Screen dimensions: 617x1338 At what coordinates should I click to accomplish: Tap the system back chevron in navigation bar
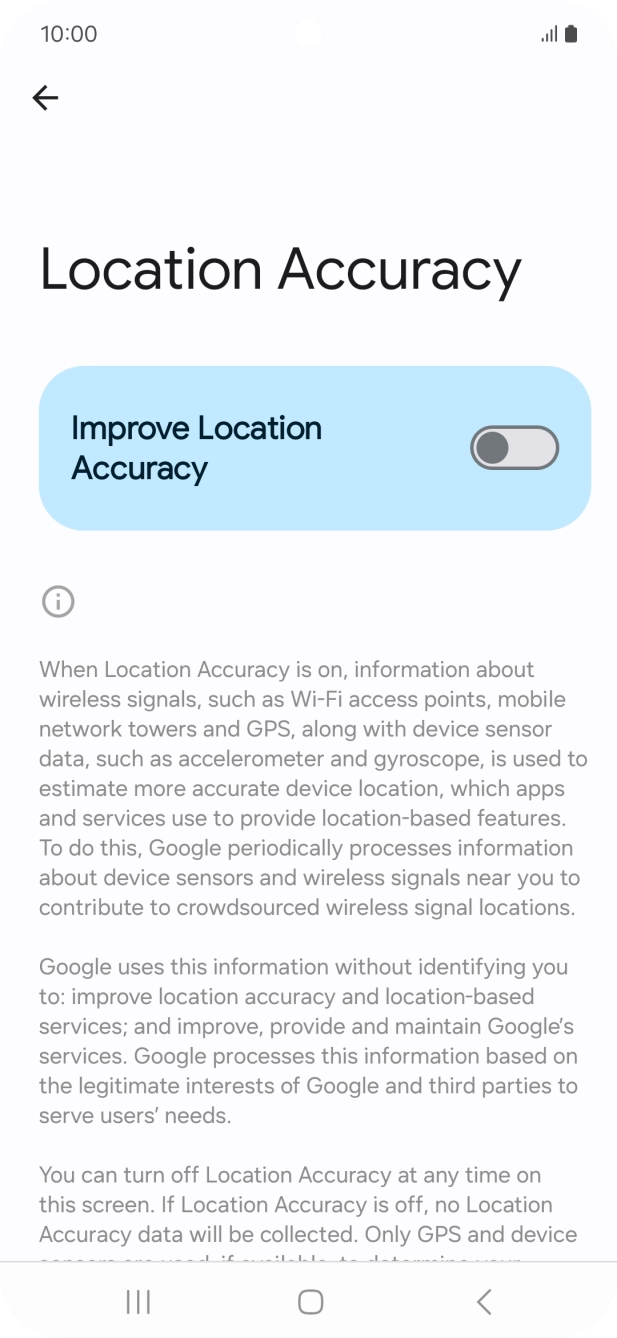(x=484, y=1301)
